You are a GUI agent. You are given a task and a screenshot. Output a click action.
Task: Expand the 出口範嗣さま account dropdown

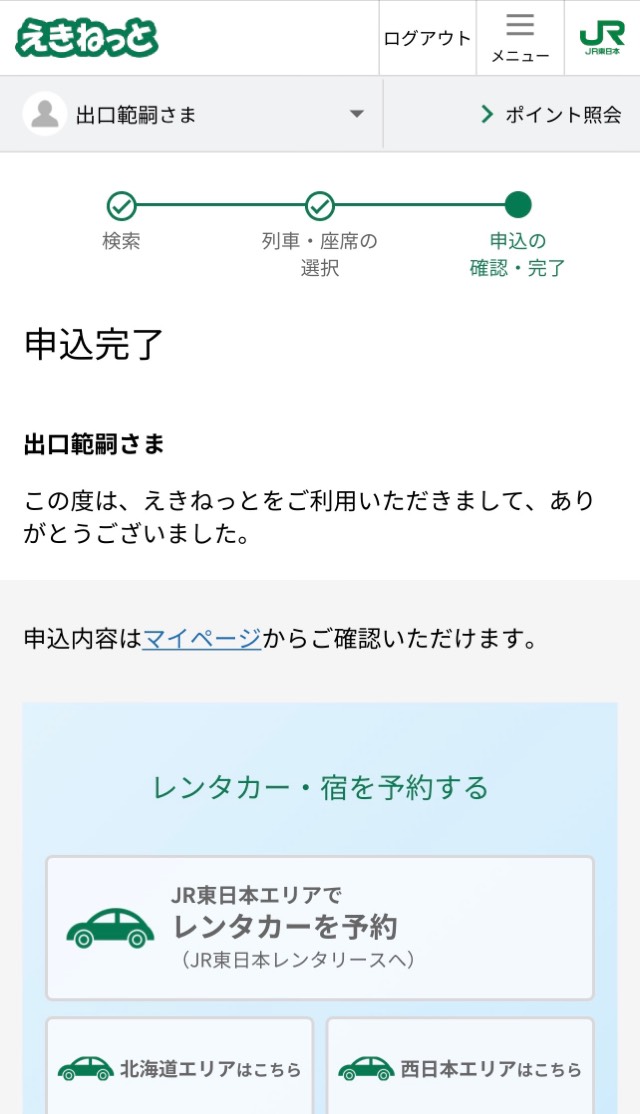click(195, 114)
